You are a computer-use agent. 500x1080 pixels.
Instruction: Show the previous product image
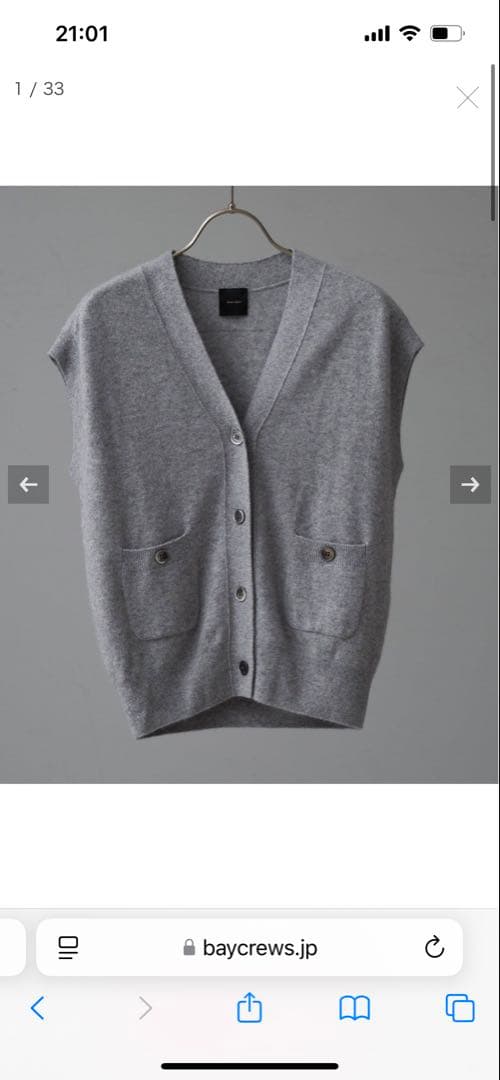click(x=28, y=484)
